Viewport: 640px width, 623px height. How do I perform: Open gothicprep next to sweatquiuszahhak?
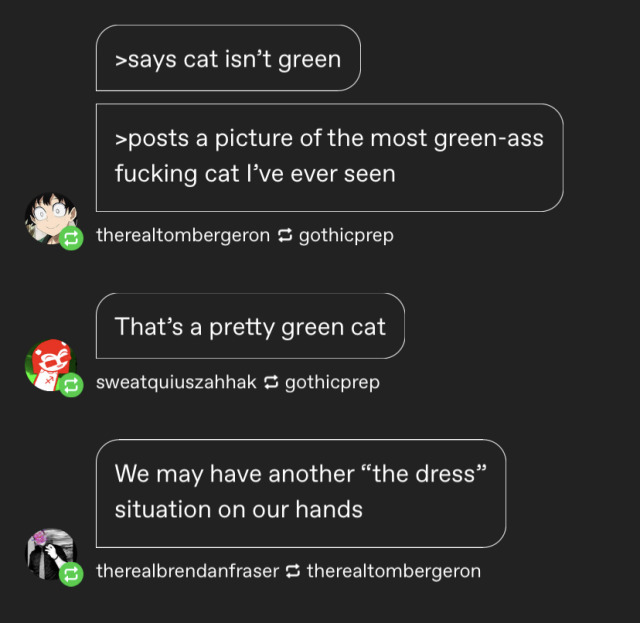(332, 382)
